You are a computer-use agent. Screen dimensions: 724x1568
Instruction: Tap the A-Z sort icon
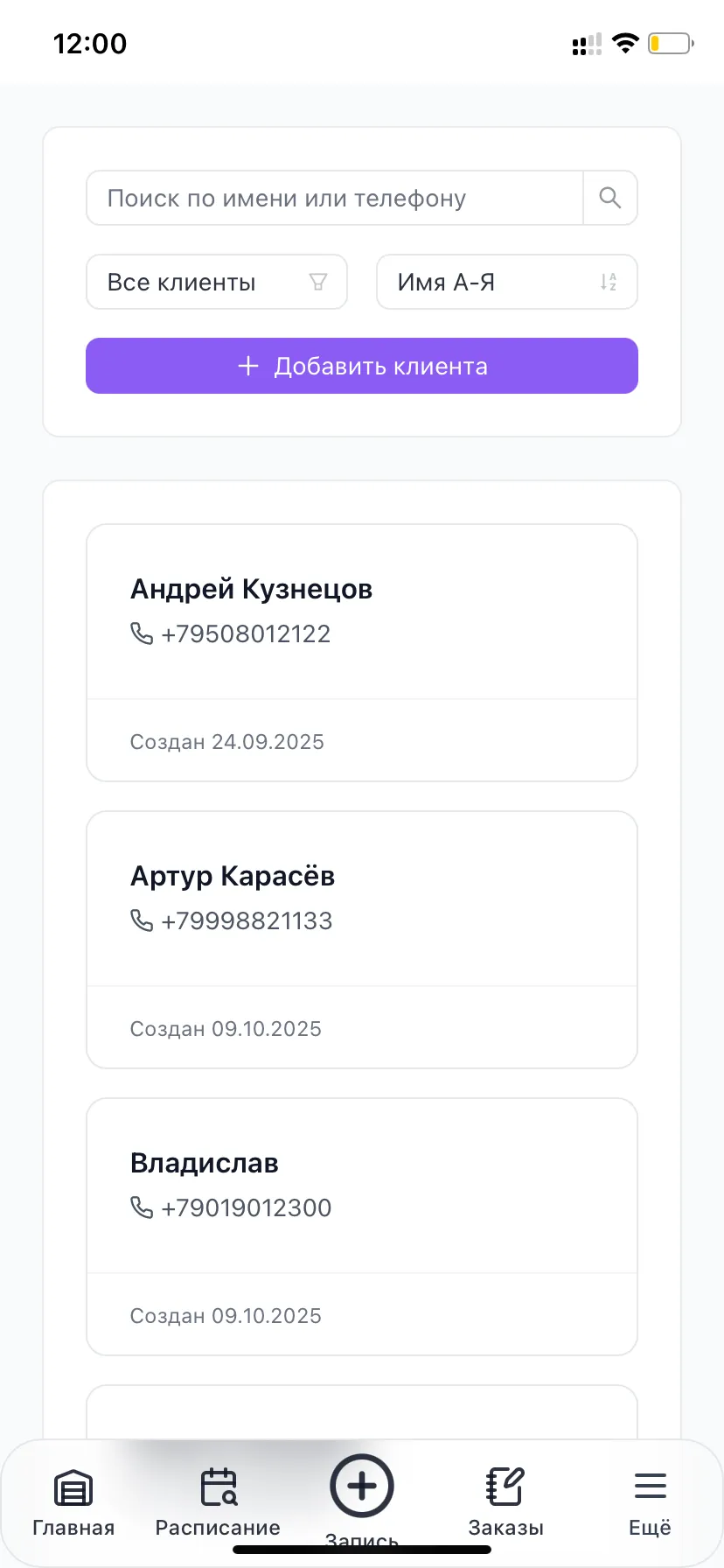609,282
